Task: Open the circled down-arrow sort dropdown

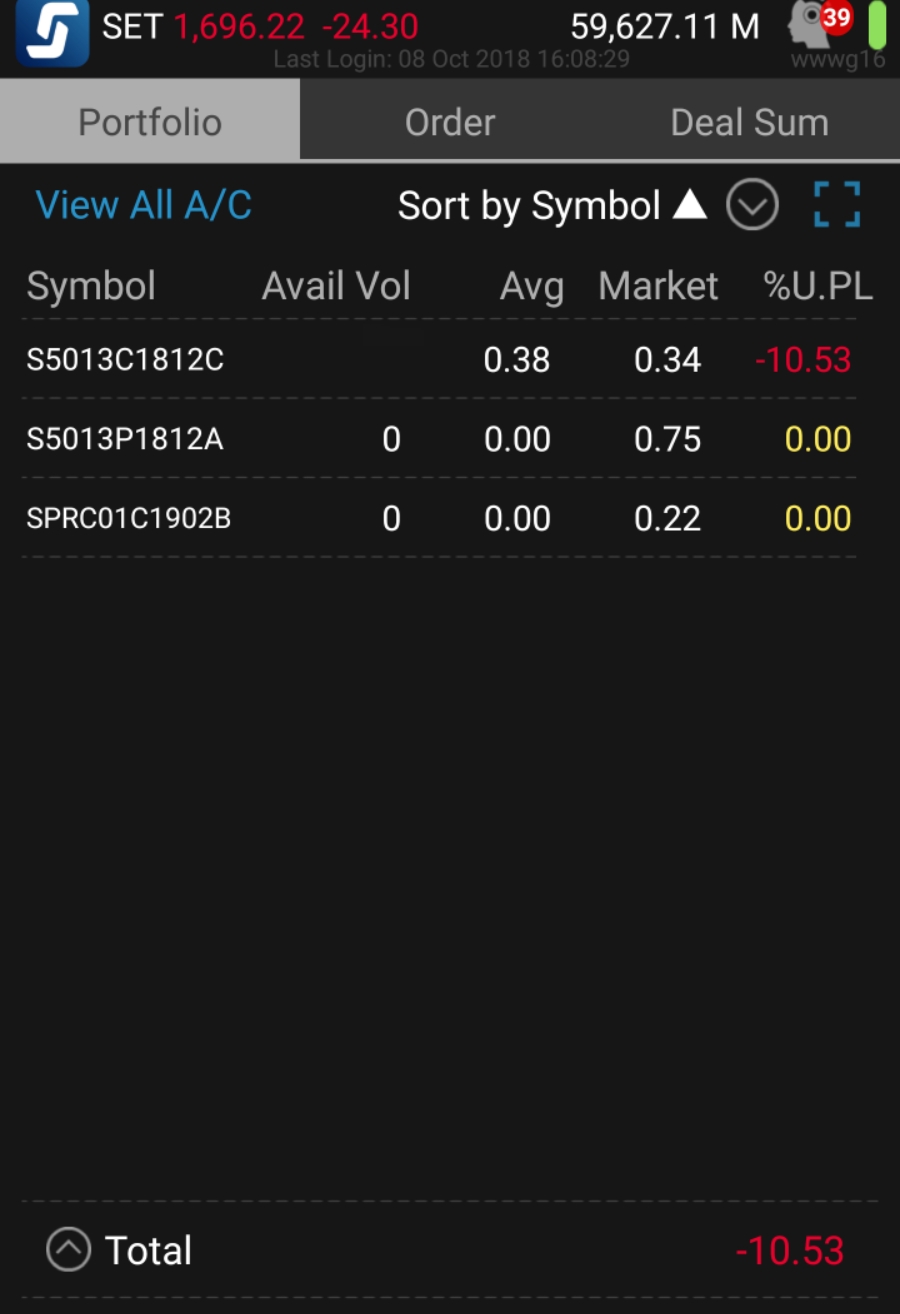Action: coord(752,206)
